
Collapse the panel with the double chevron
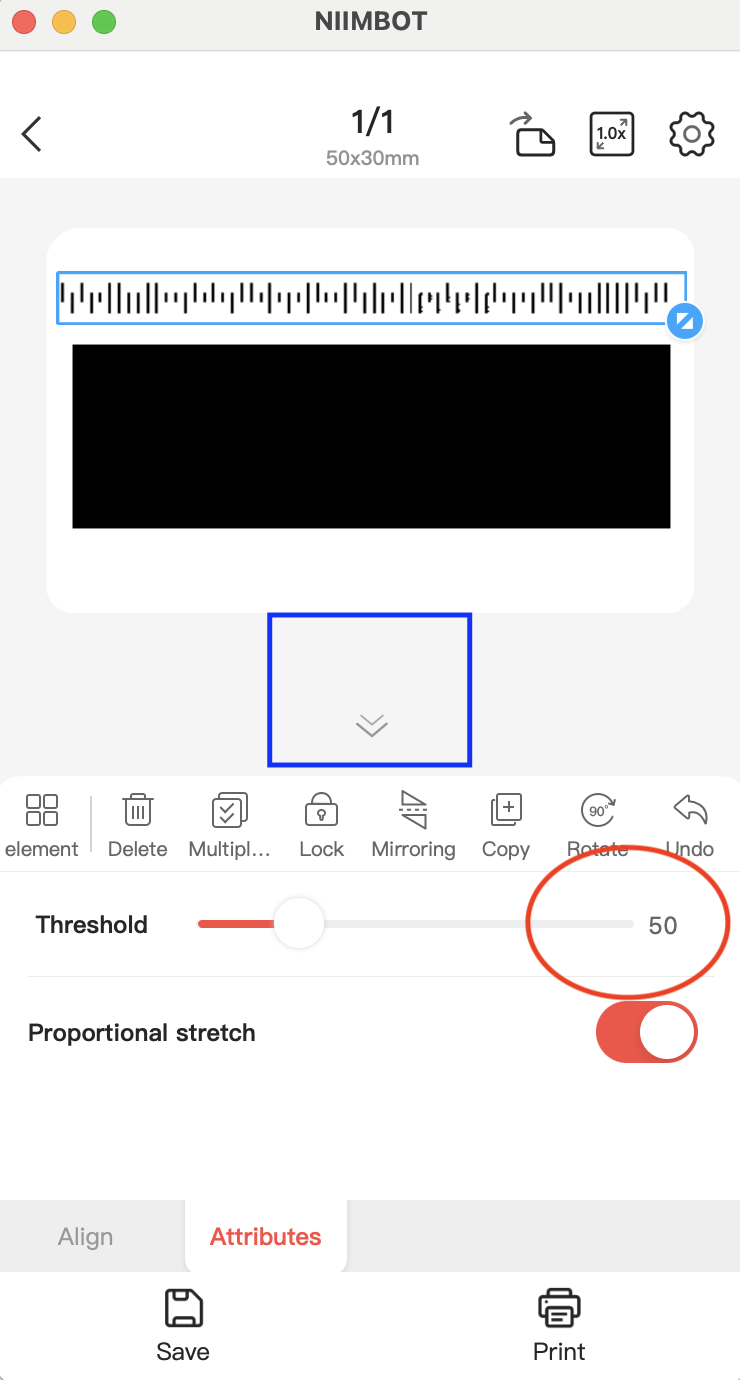[x=371, y=725]
